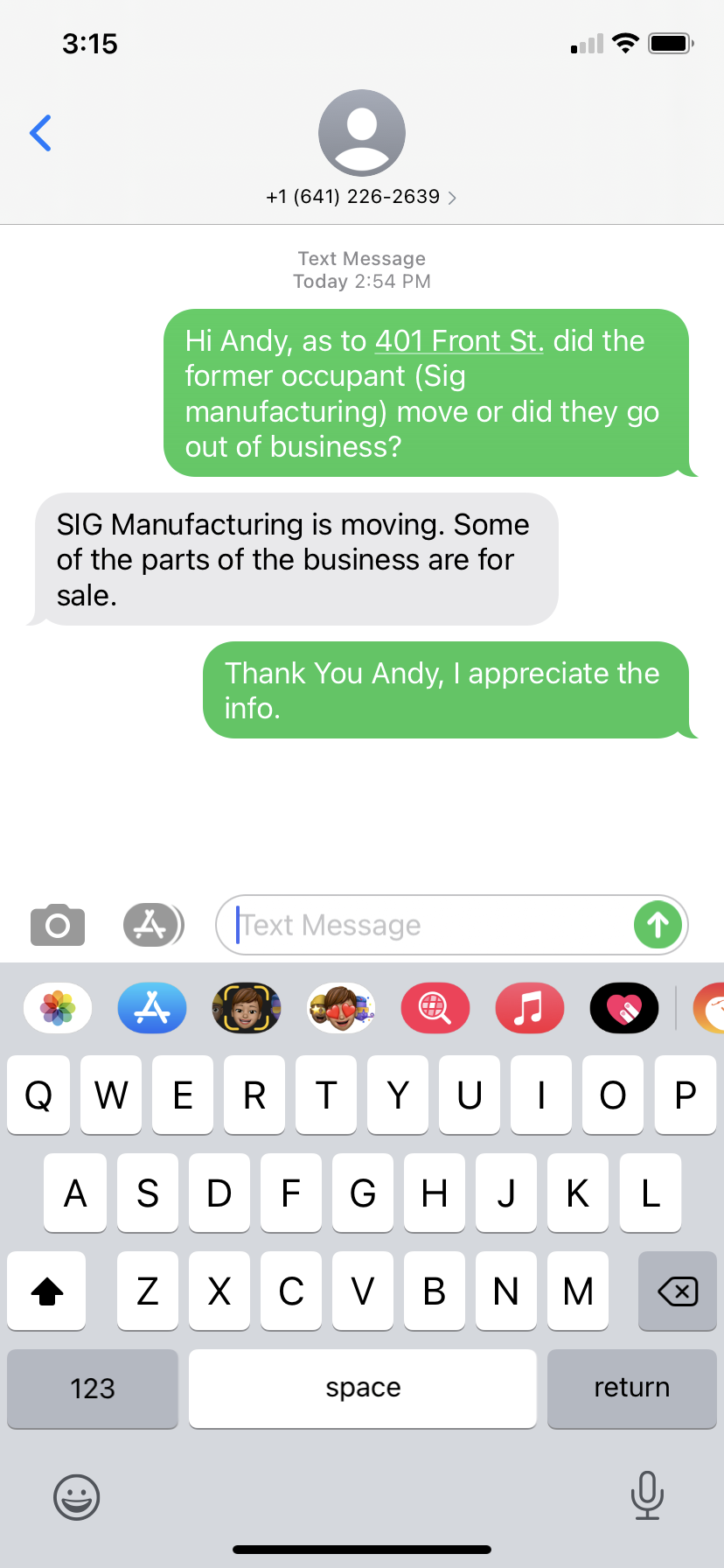Image resolution: width=724 pixels, height=1568 pixels.
Task: Open the Digital Touch heart app
Action: 624,1008
